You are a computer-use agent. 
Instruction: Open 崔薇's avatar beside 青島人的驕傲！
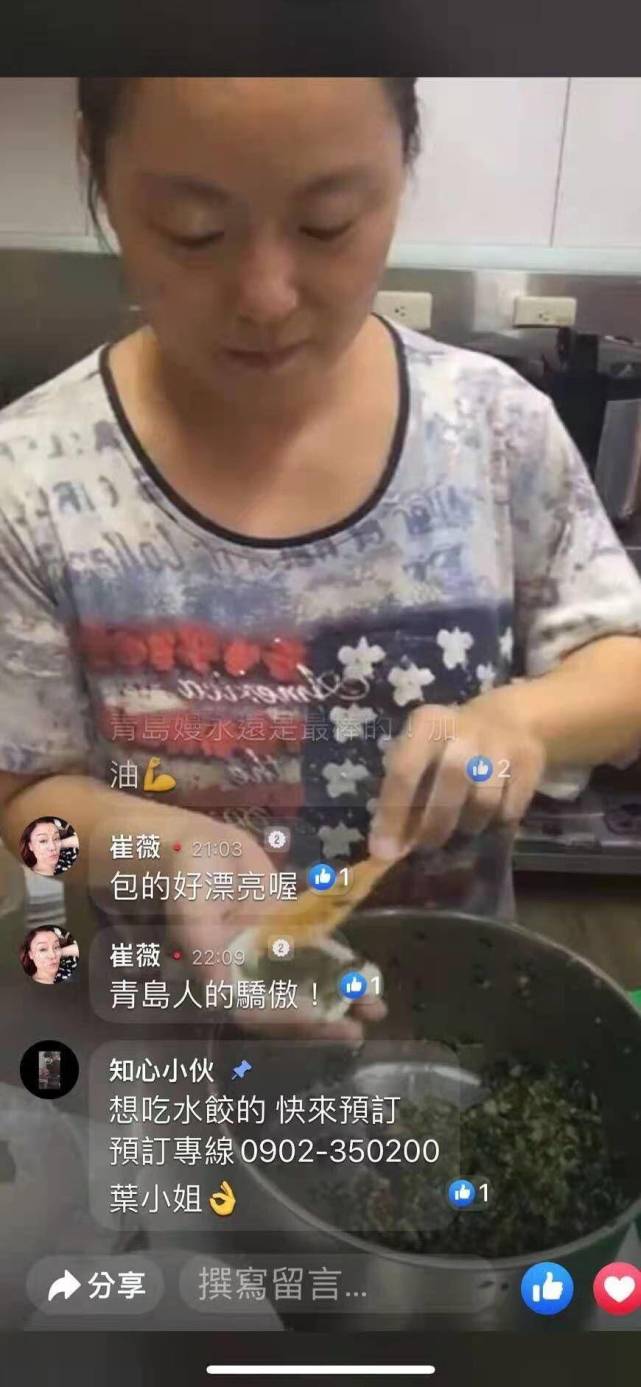click(49, 954)
